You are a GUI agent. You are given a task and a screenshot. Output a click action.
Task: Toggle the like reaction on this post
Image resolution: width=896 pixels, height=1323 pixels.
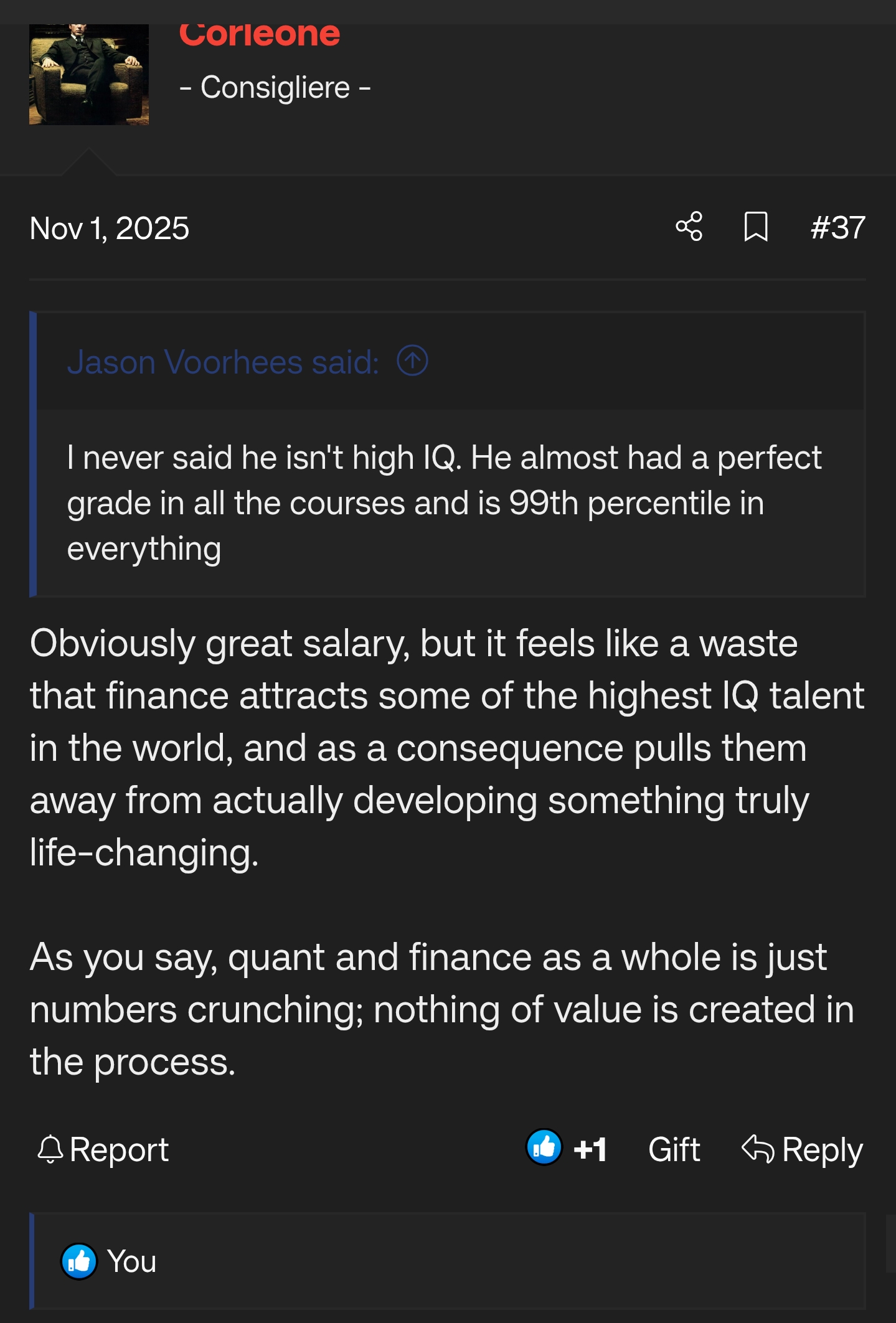[x=544, y=1147]
